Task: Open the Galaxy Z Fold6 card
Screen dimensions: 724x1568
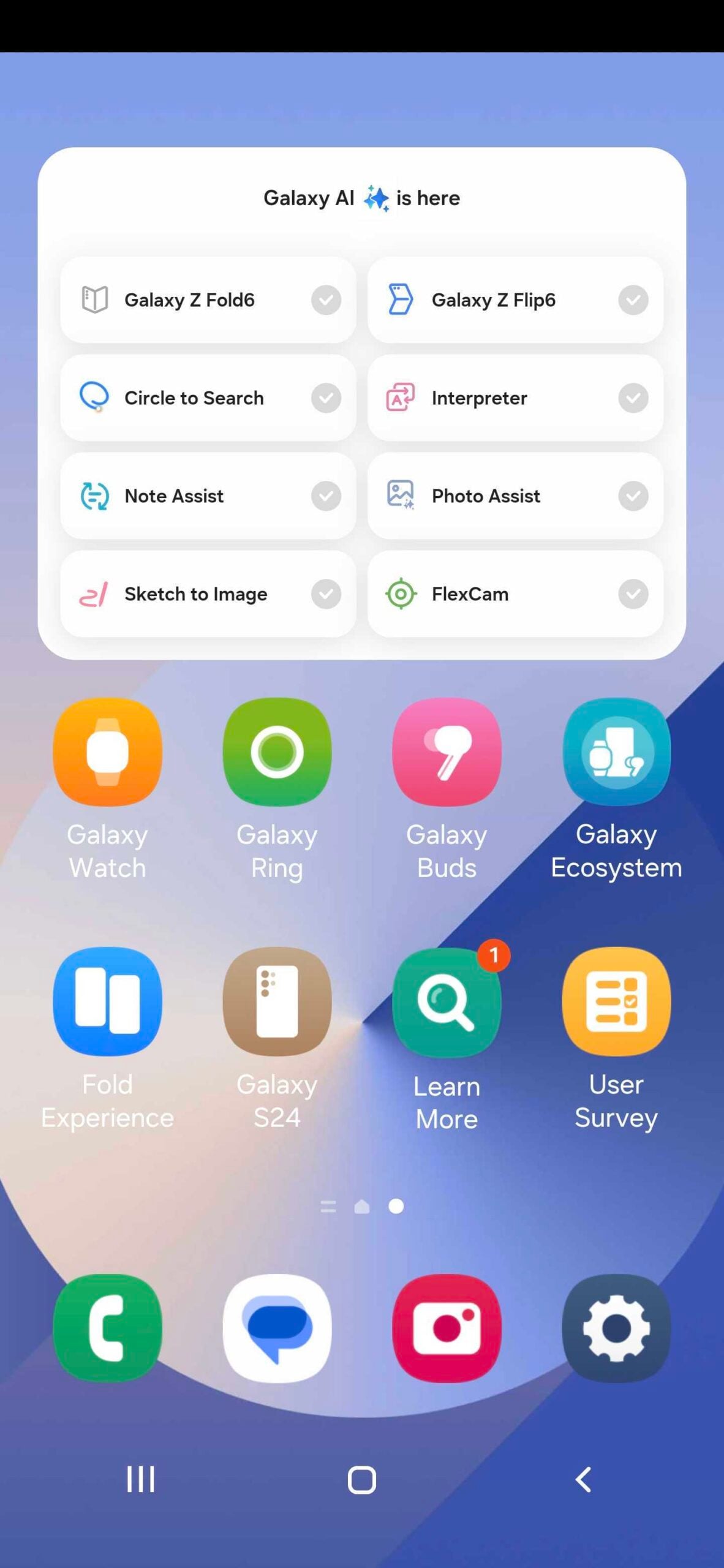Action: [x=208, y=300]
